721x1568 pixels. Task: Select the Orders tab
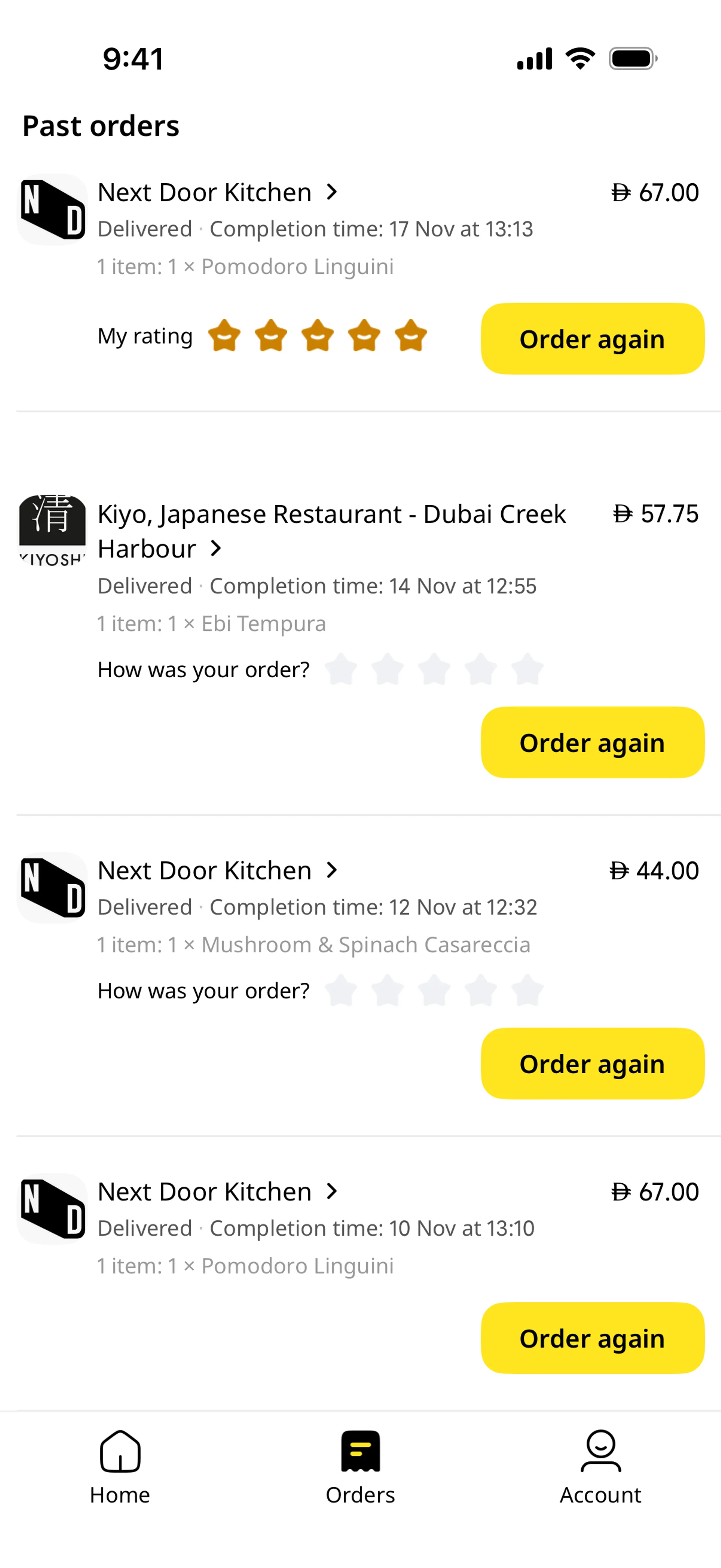[360, 1468]
